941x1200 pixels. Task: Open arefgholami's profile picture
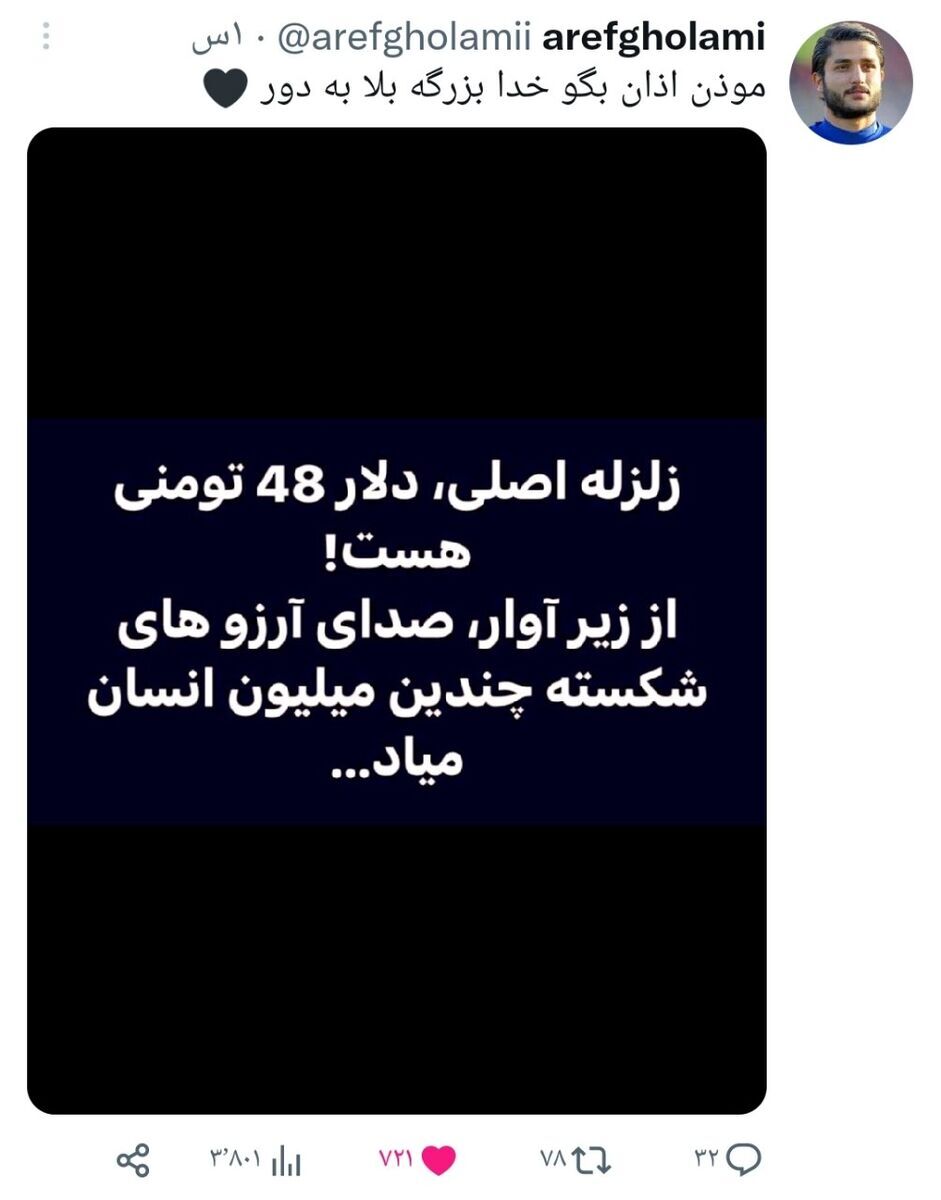pos(850,83)
